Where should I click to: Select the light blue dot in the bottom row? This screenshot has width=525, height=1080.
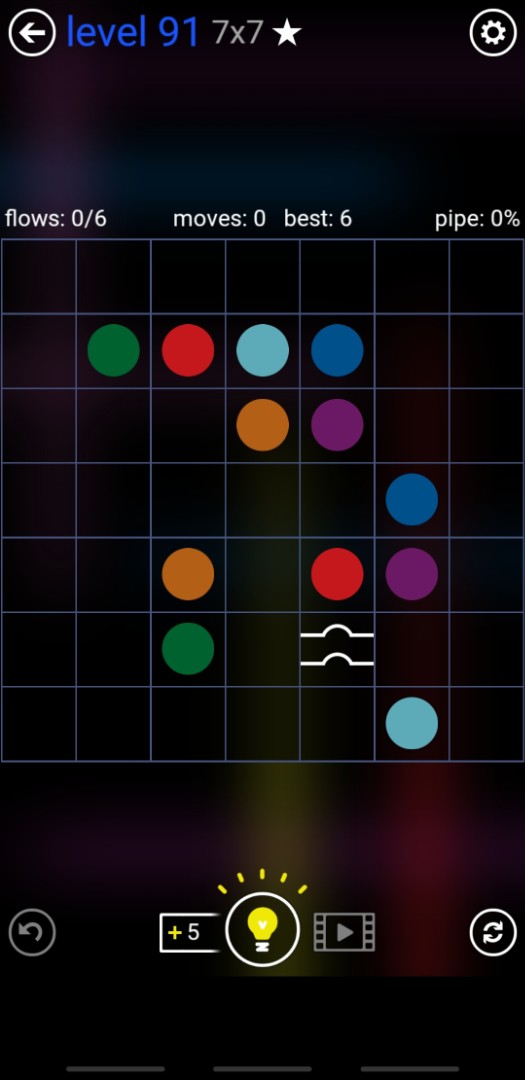(412, 723)
